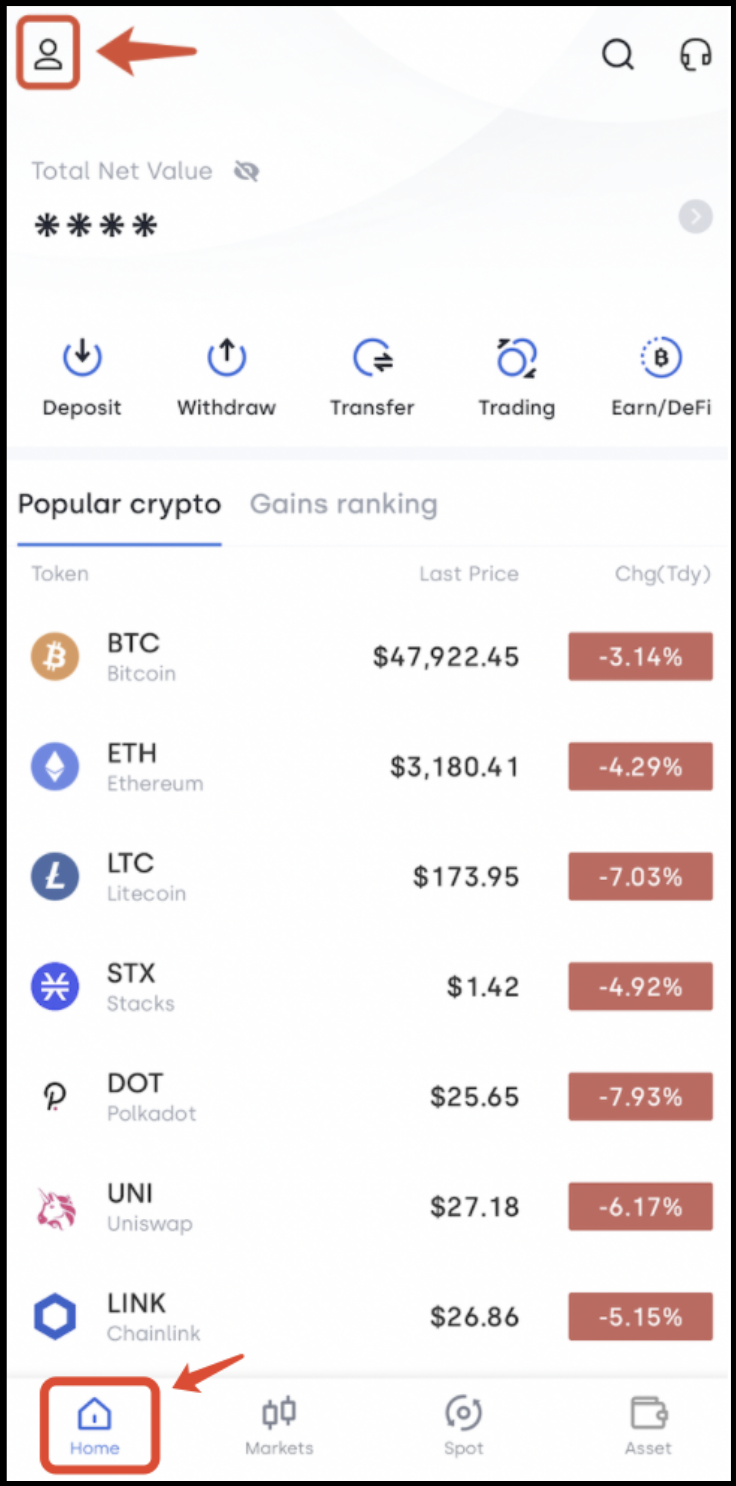Screen dimensions: 736x1486
Task: Open the search magnifier
Action: [x=618, y=54]
